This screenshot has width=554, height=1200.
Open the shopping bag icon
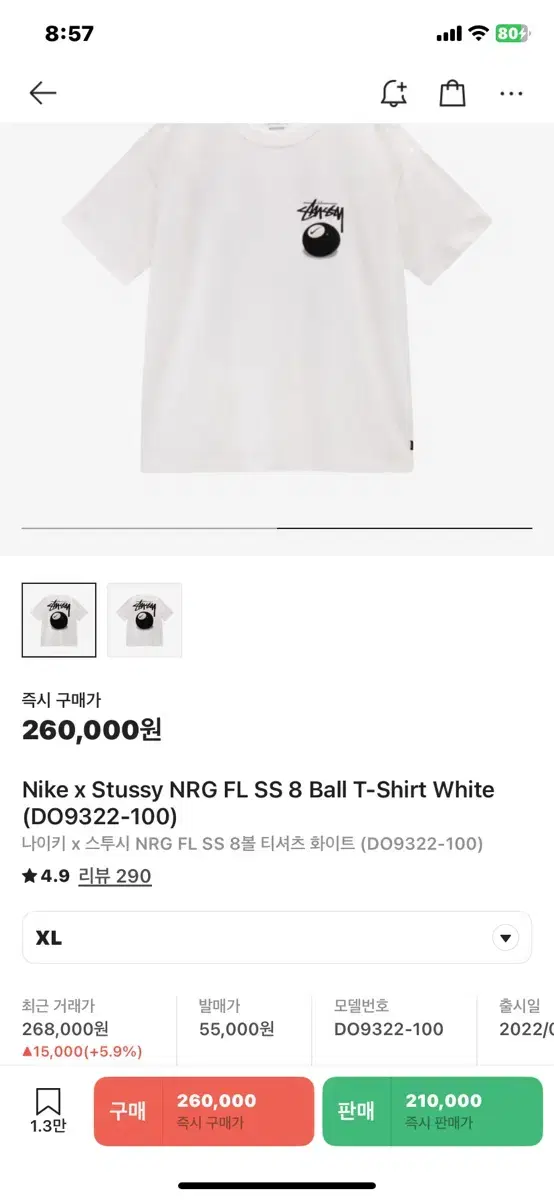coord(453,94)
